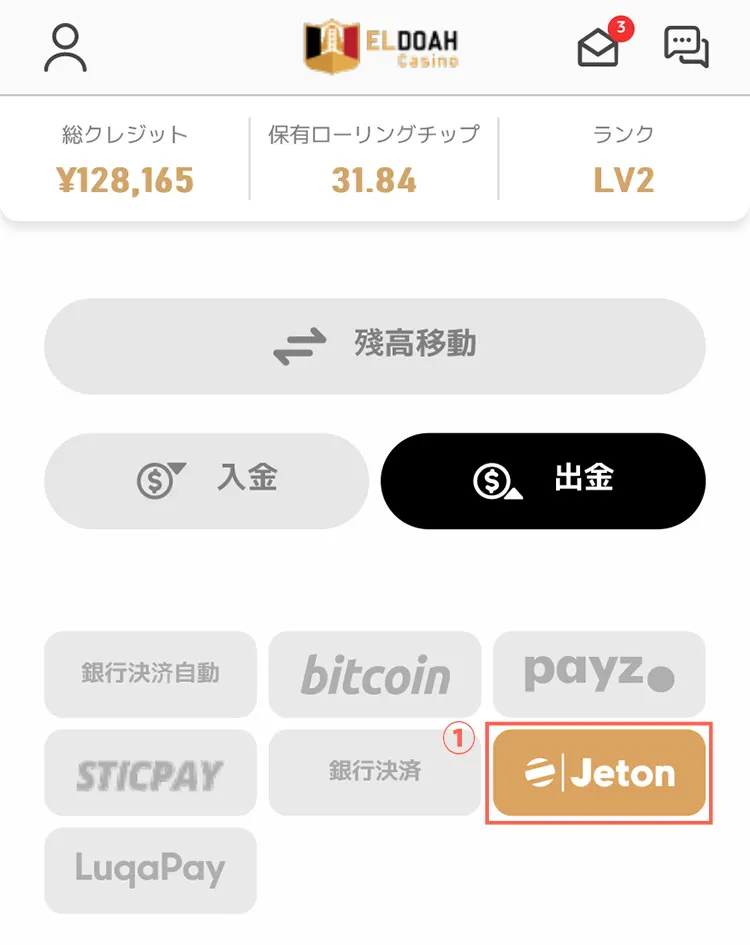Pick the LuqaPay payment option
The image size is (750, 945).
point(150,870)
